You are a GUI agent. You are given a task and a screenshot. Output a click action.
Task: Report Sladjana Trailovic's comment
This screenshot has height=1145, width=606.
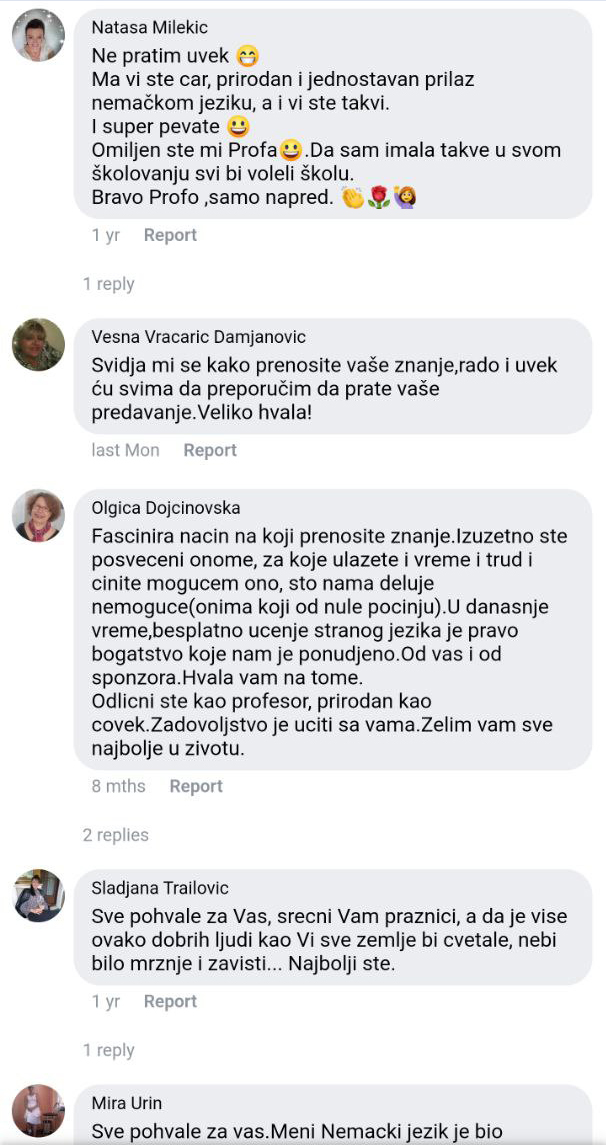[170, 1001]
